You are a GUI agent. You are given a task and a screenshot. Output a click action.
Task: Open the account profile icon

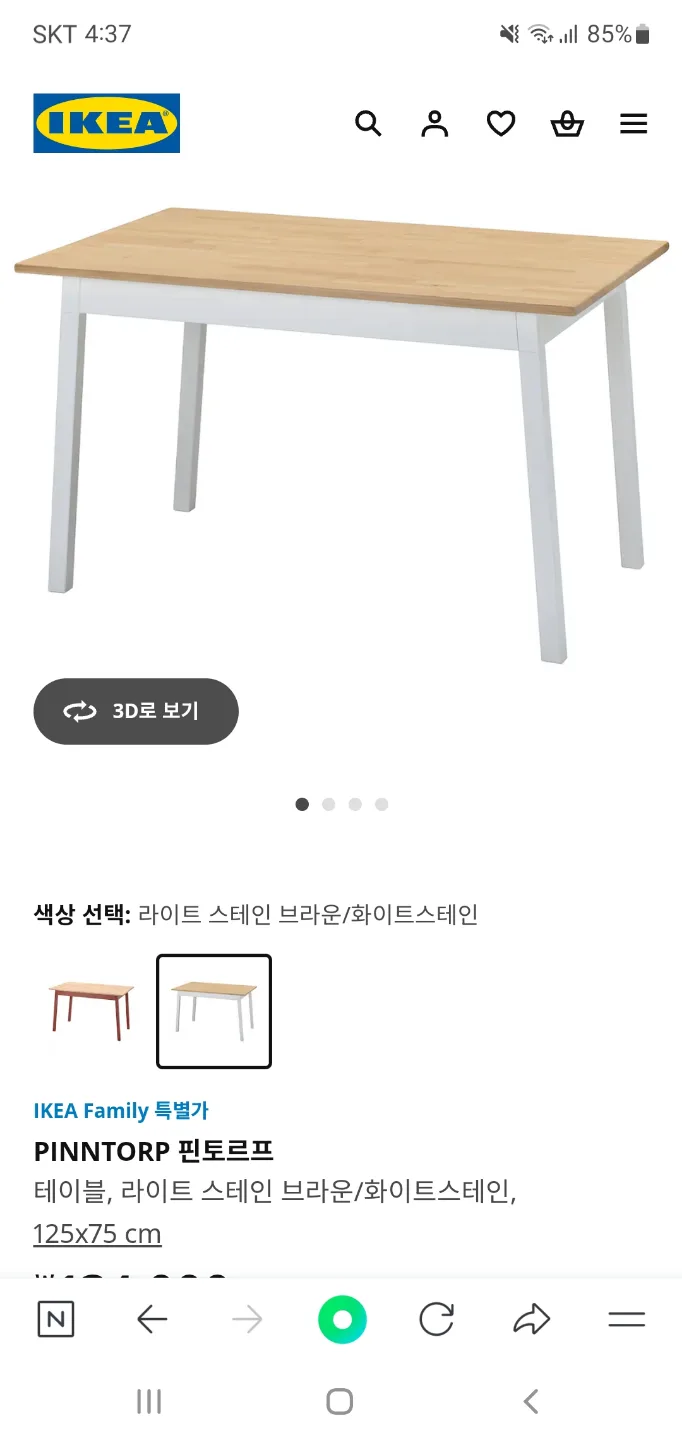434,124
